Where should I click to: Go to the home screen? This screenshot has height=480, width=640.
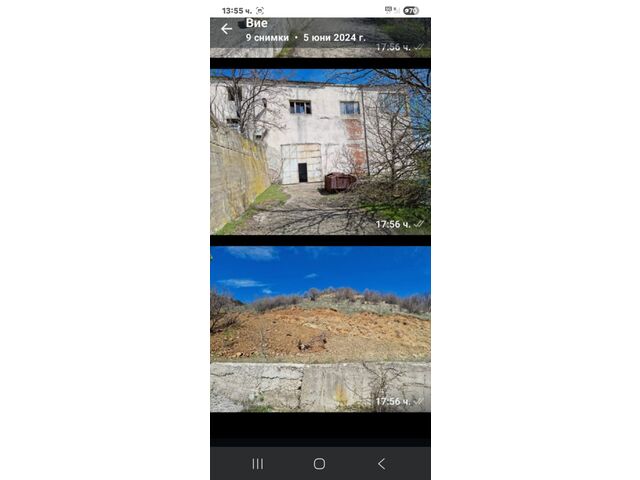point(319,464)
